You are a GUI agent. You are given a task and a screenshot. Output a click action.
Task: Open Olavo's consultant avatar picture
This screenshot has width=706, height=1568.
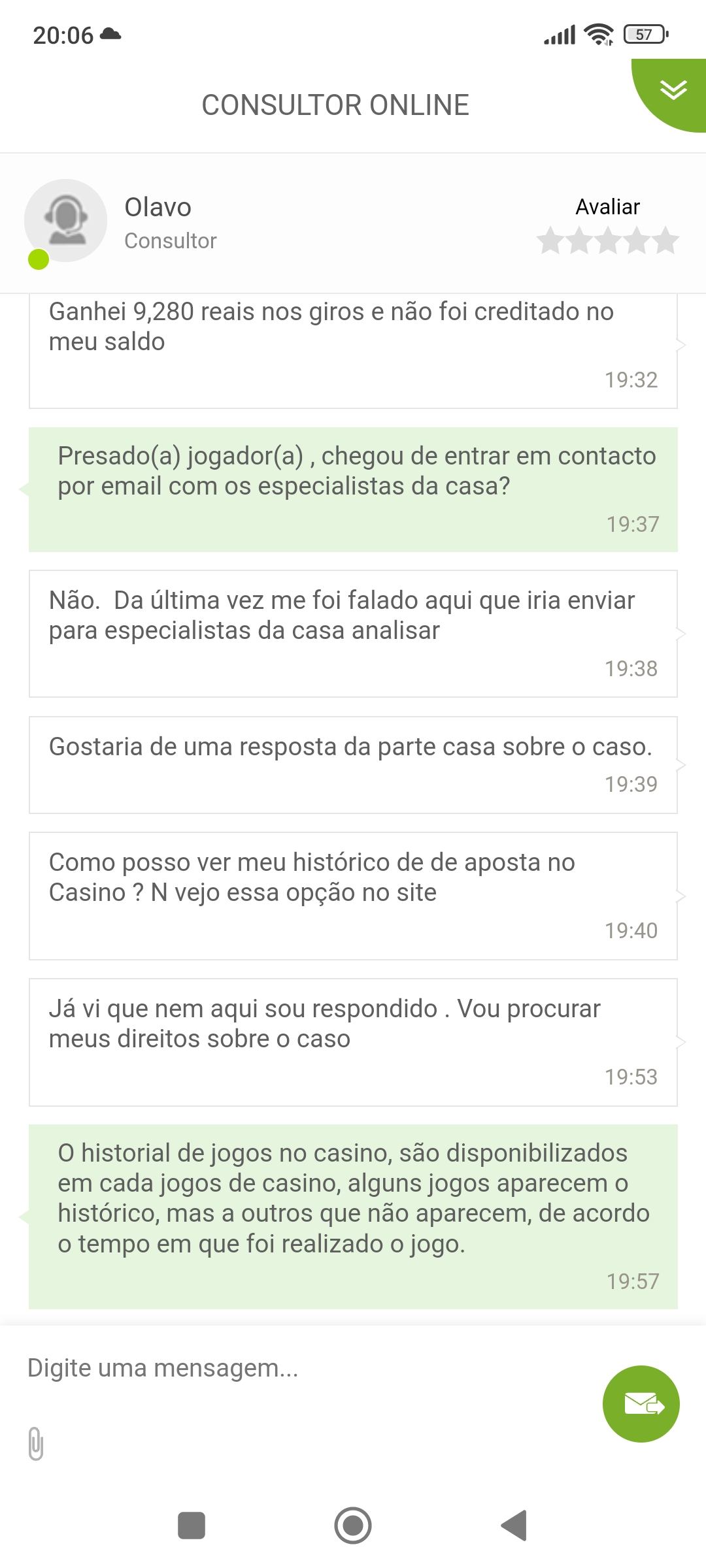[x=65, y=220]
